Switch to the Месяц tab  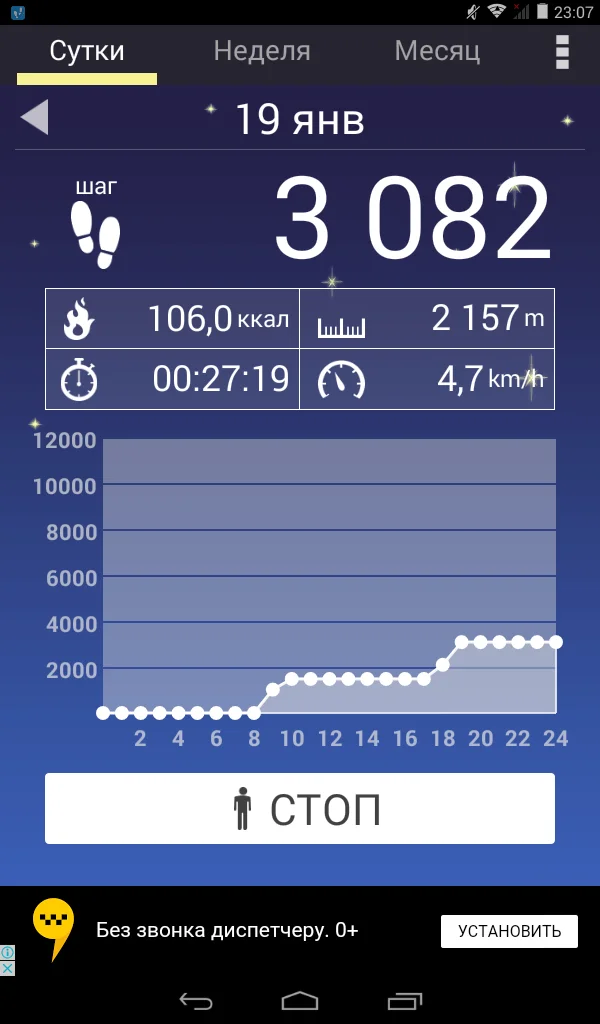point(437,51)
